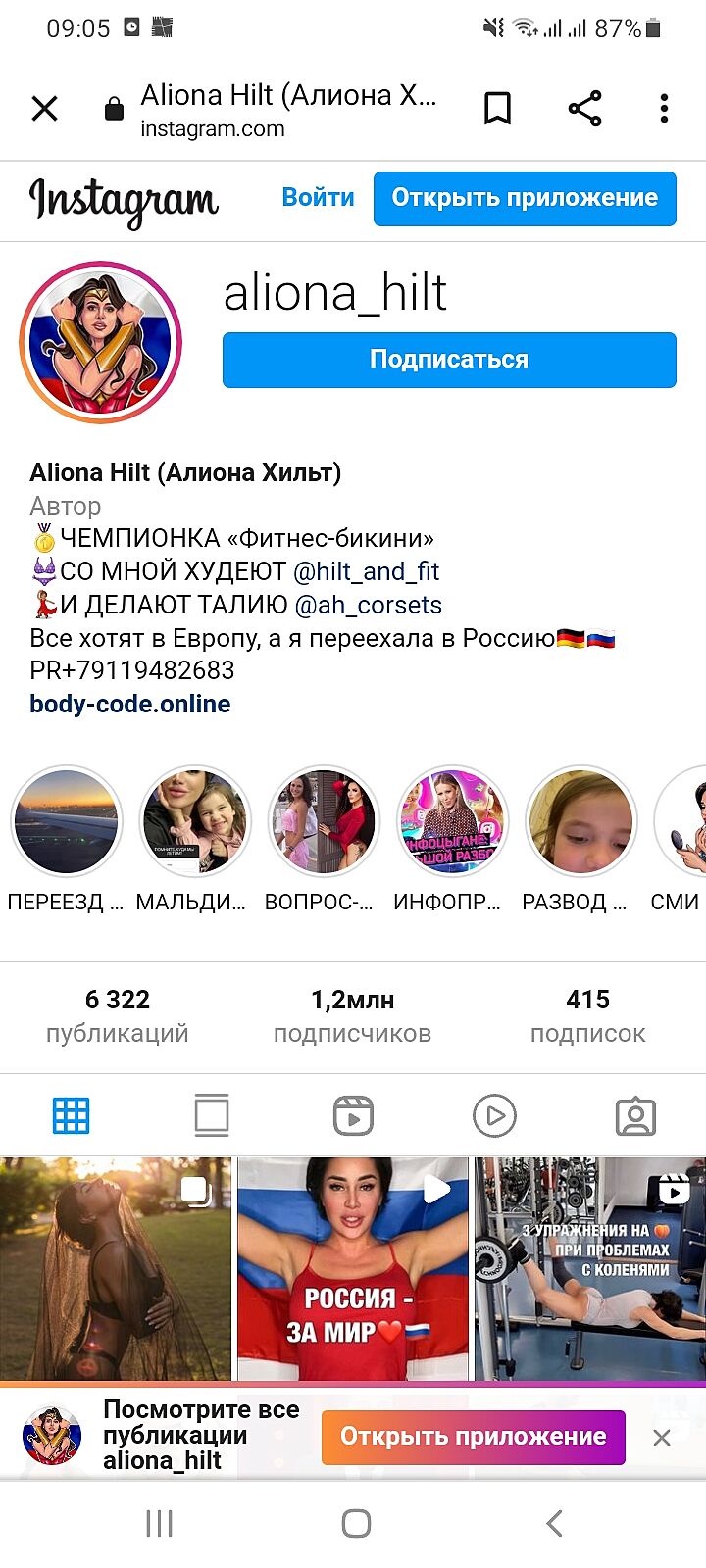Open the РАЗВОД story highlight
Screen dimensions: 706x1568
pyautogui.click(x=580, y=822)
